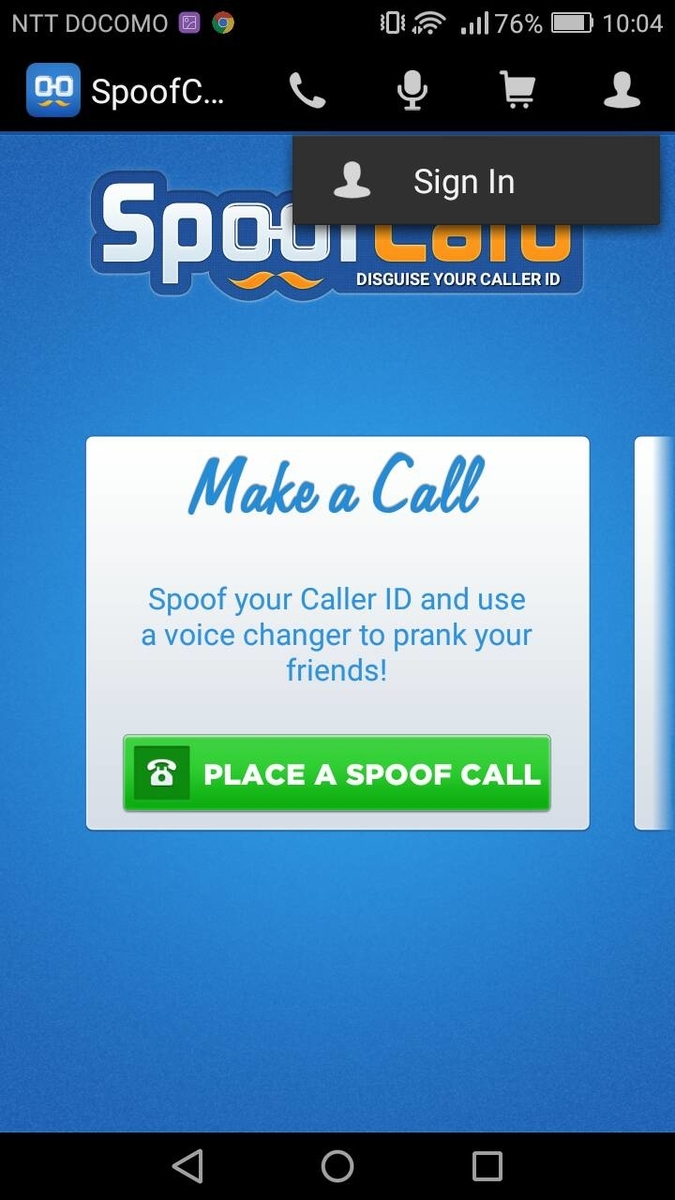The width and height of the screenshot is (675, 1200).
Task: Tap the account profile icon
Action: click(621, 91)
